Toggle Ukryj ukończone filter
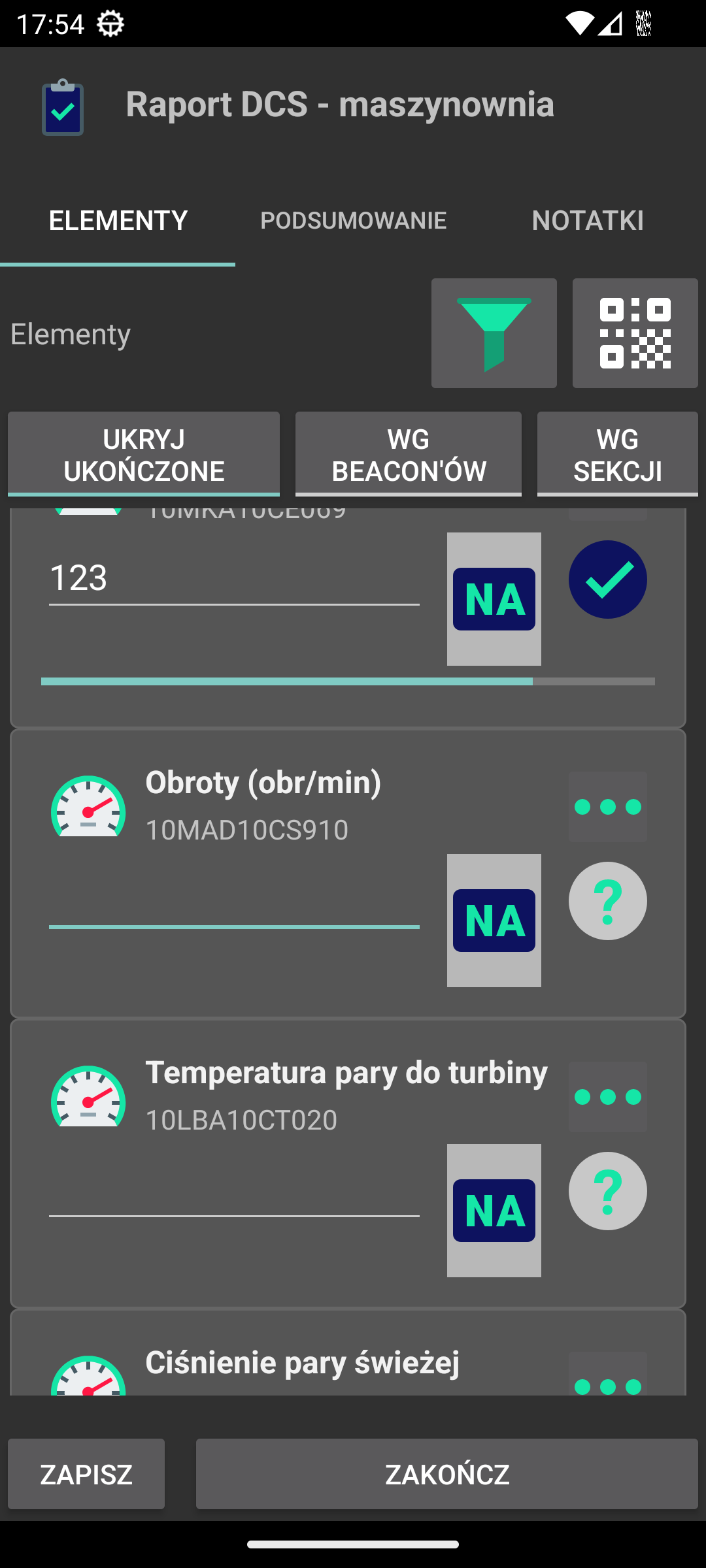 click(144, 454)
